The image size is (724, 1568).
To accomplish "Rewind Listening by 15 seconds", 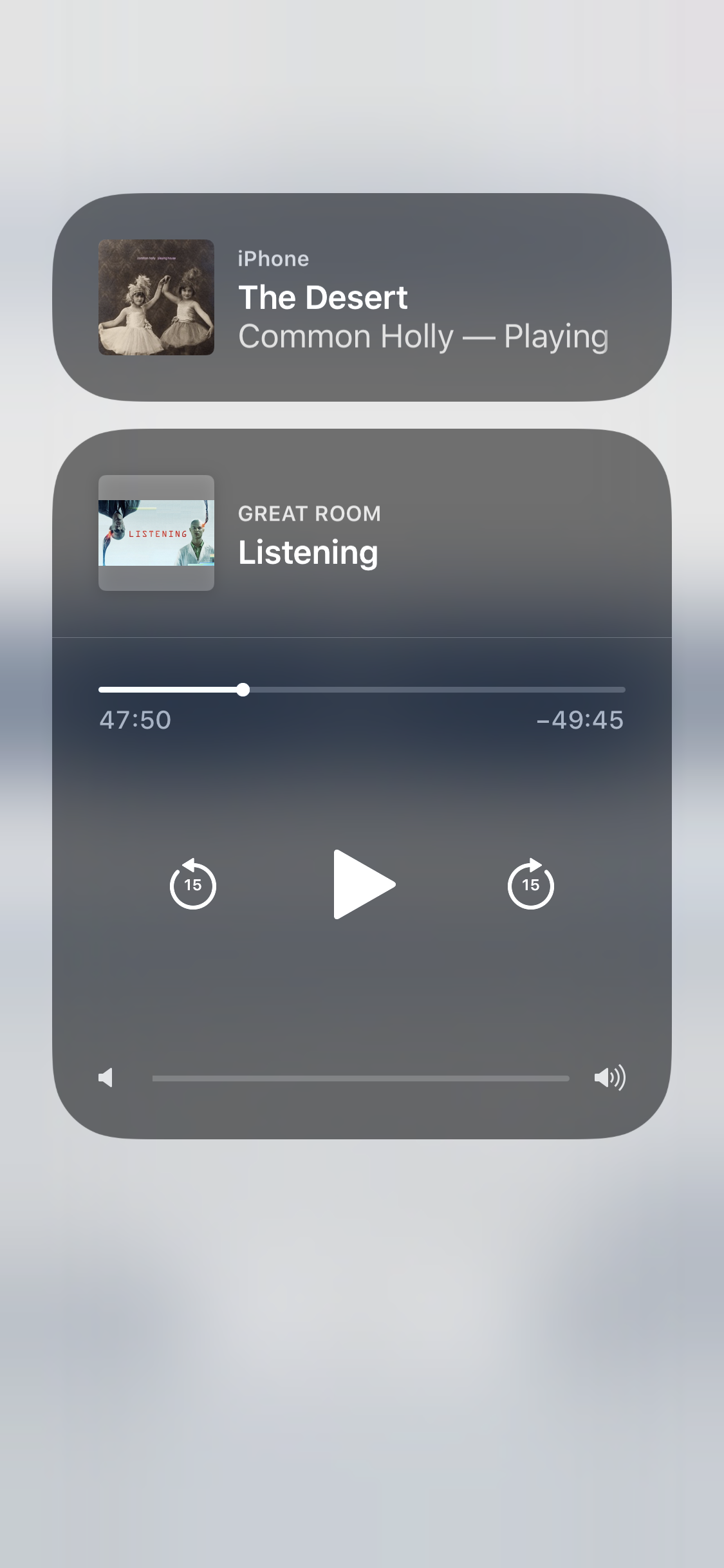I will pos(192,884).
